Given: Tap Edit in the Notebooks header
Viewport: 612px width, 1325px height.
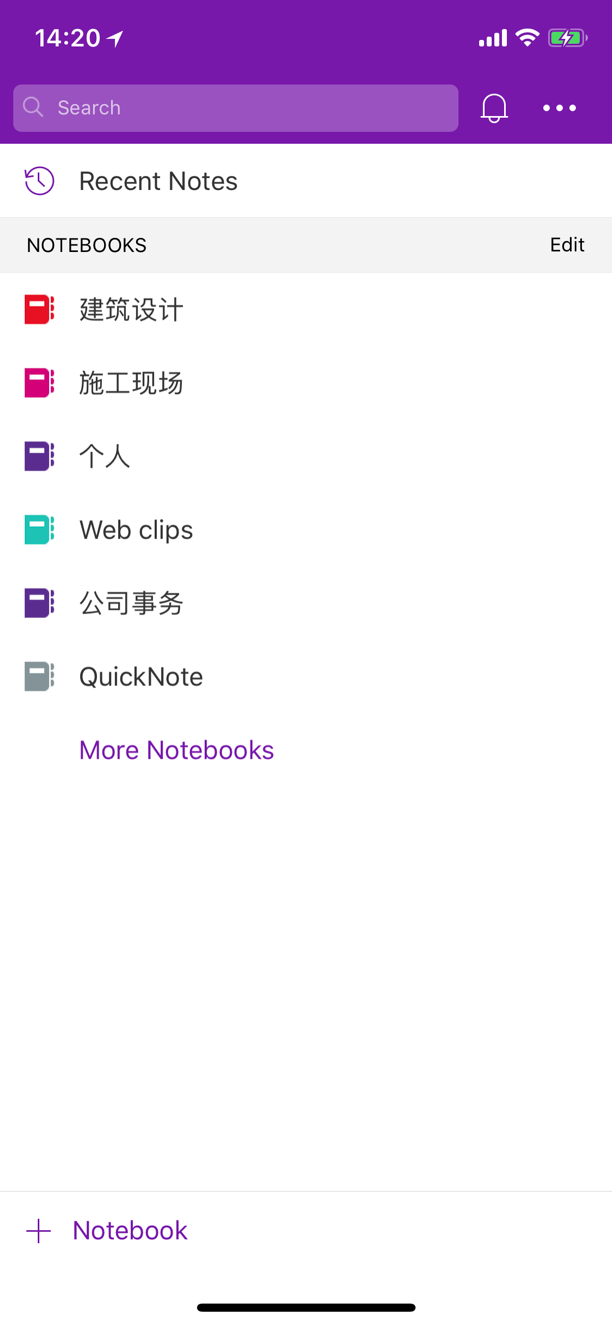Looking at the screenshot, I should [x=567, y=245].
